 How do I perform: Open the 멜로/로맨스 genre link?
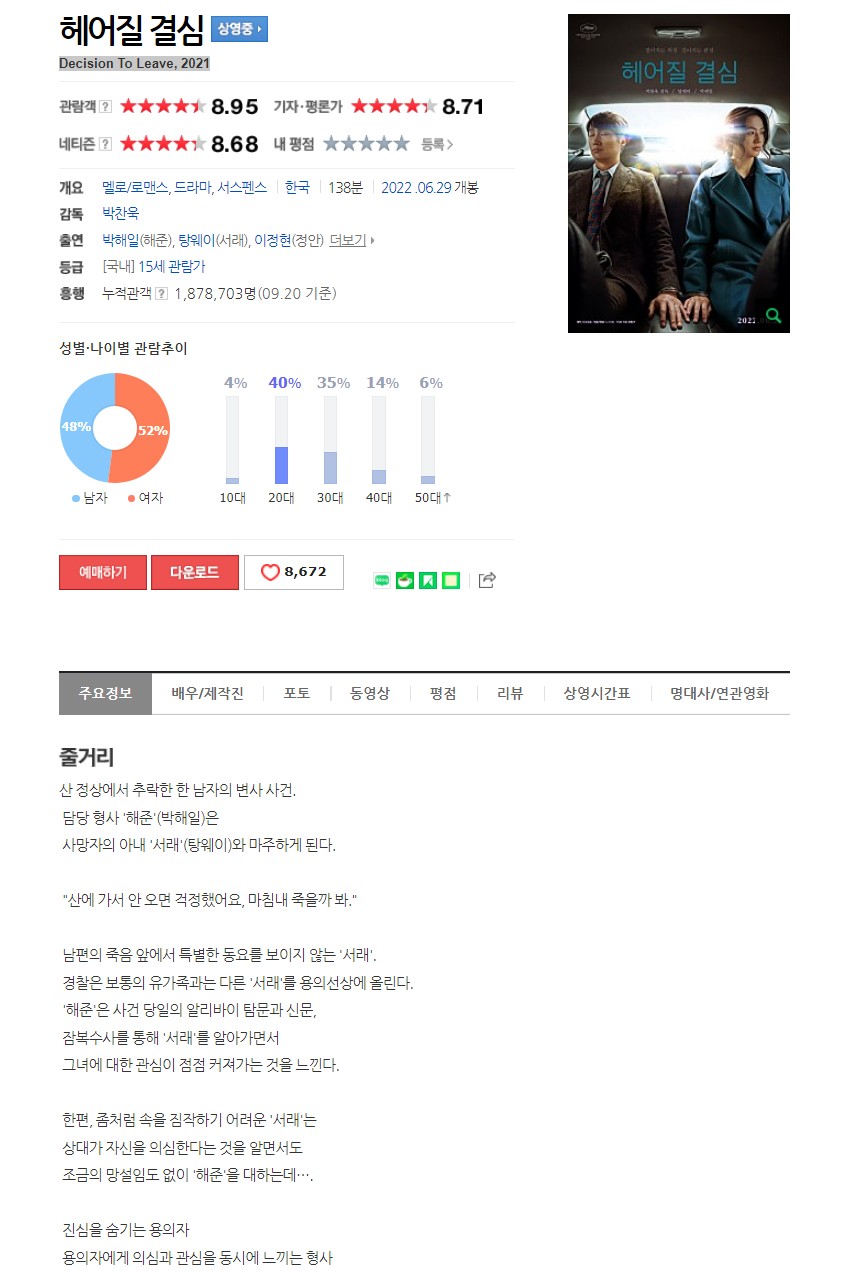click(135, 187)
